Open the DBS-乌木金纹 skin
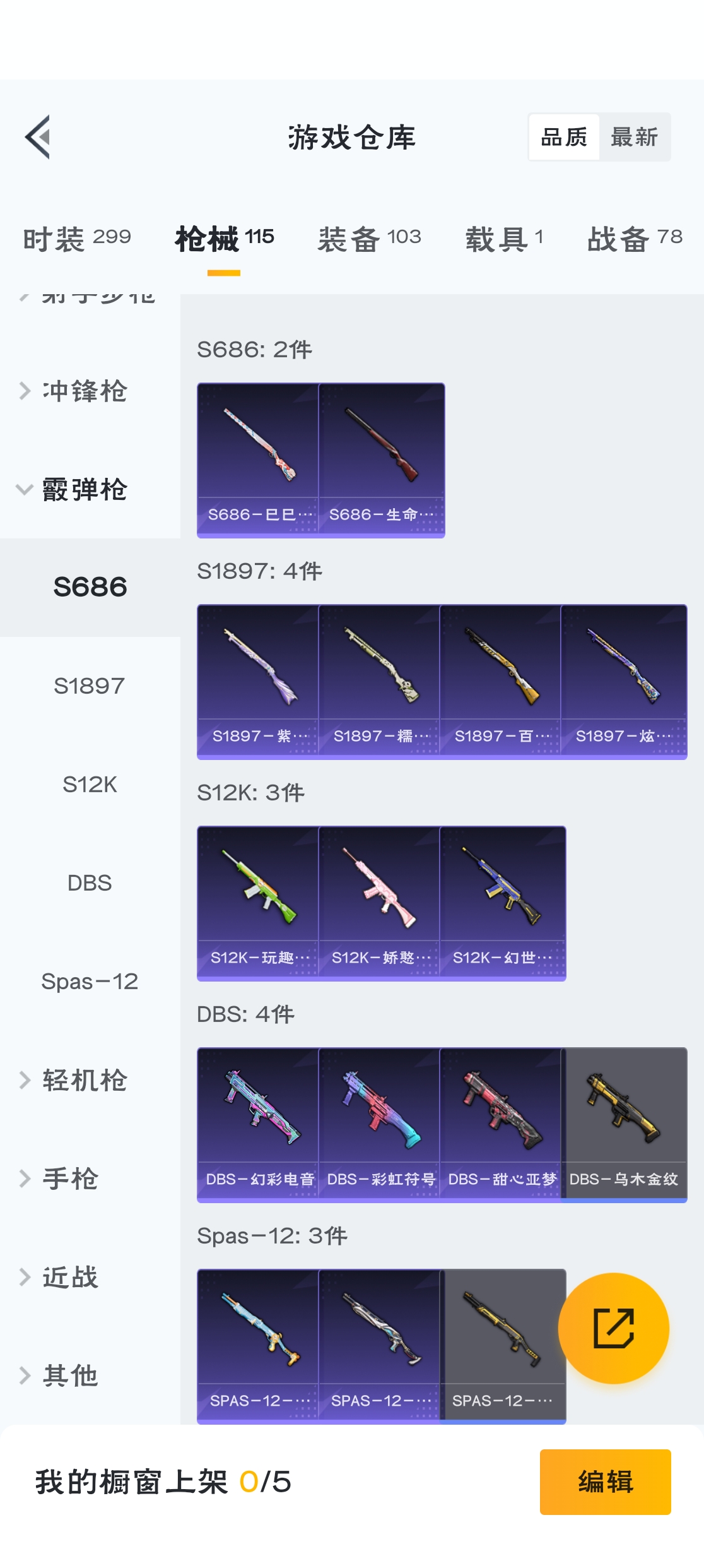 coord(624,1124)
